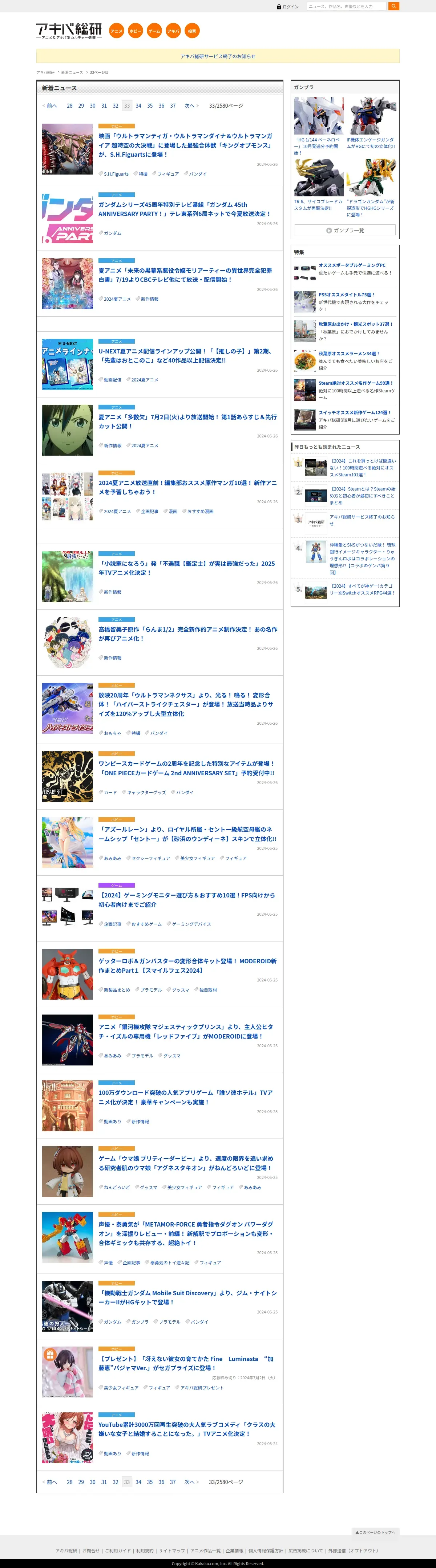Tap the orange search button
This screenshot has width=436, height=1568.
[x=393, y=6]
